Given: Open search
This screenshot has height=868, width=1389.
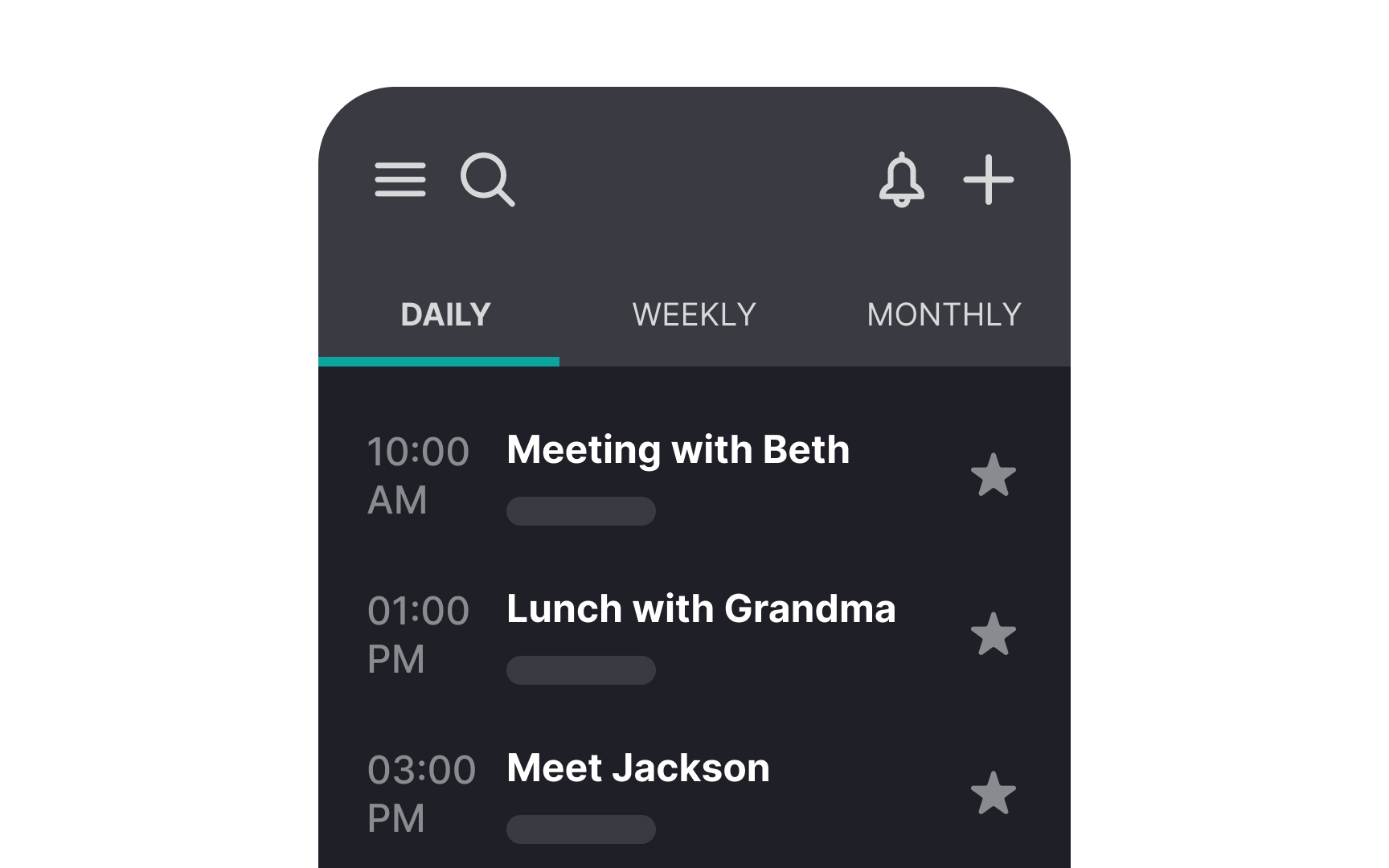Looking at the screenshot, I should click(487, 180).
